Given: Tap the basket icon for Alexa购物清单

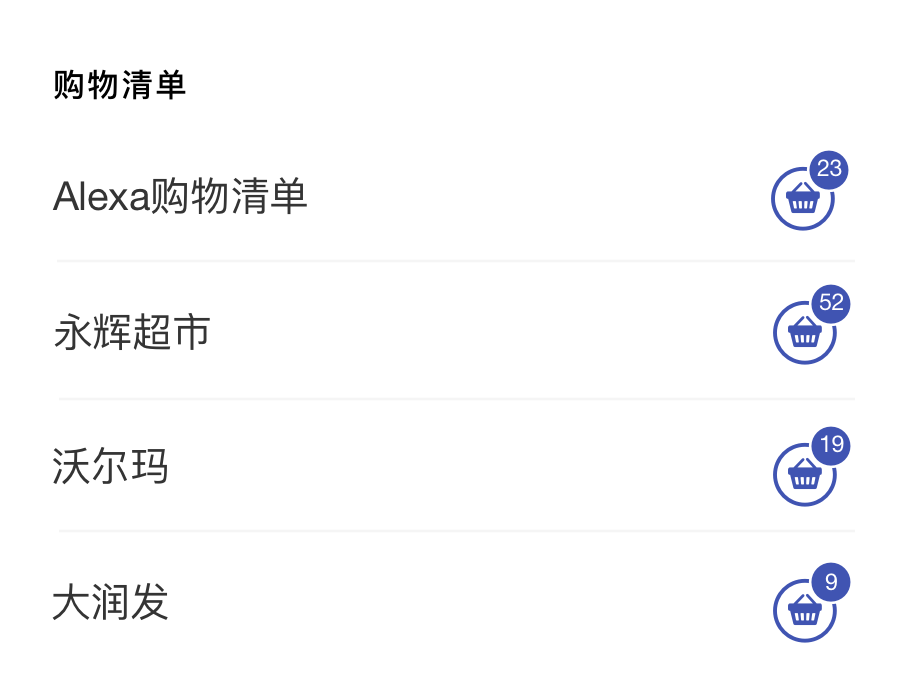Looking at the screenshot, I should tap(803, 199).
